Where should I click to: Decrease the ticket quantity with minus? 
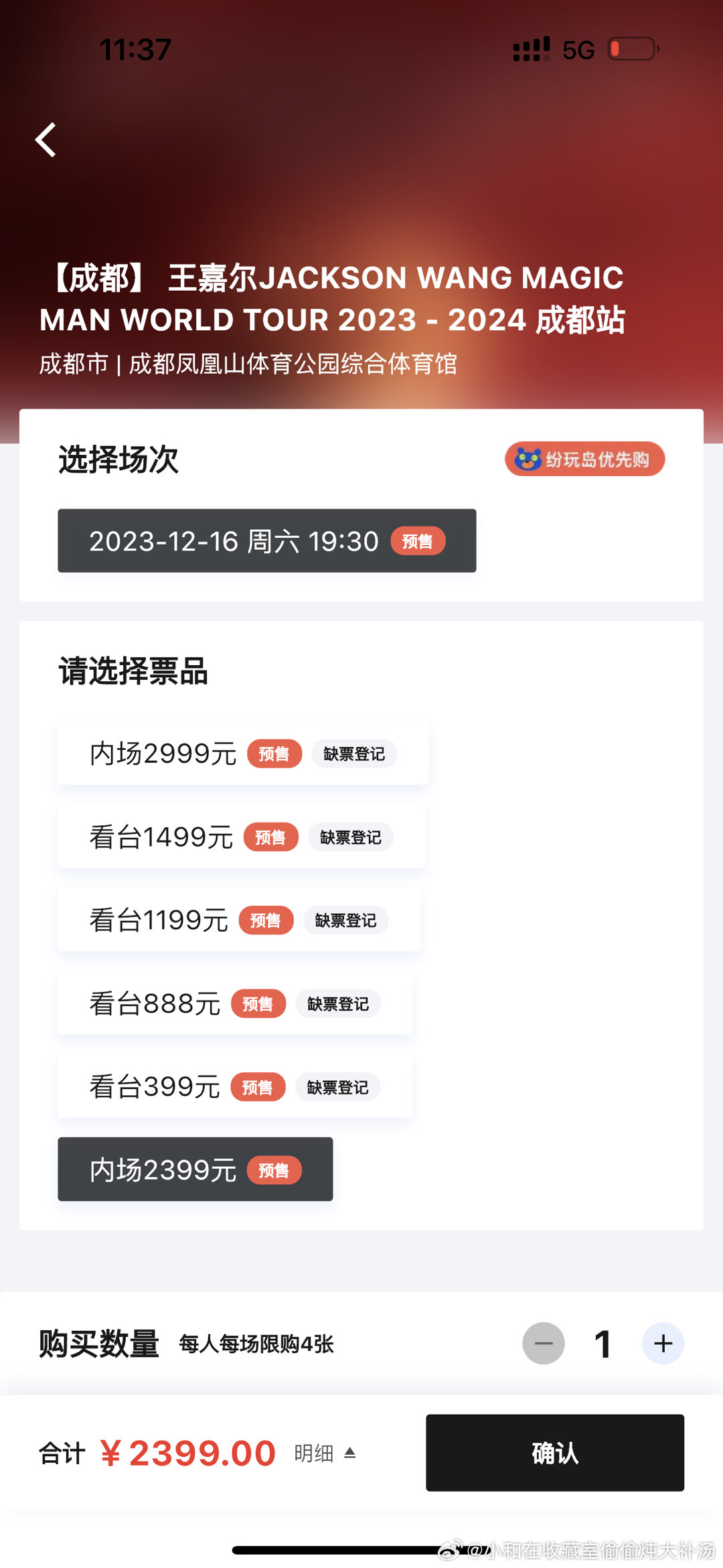544,1343
